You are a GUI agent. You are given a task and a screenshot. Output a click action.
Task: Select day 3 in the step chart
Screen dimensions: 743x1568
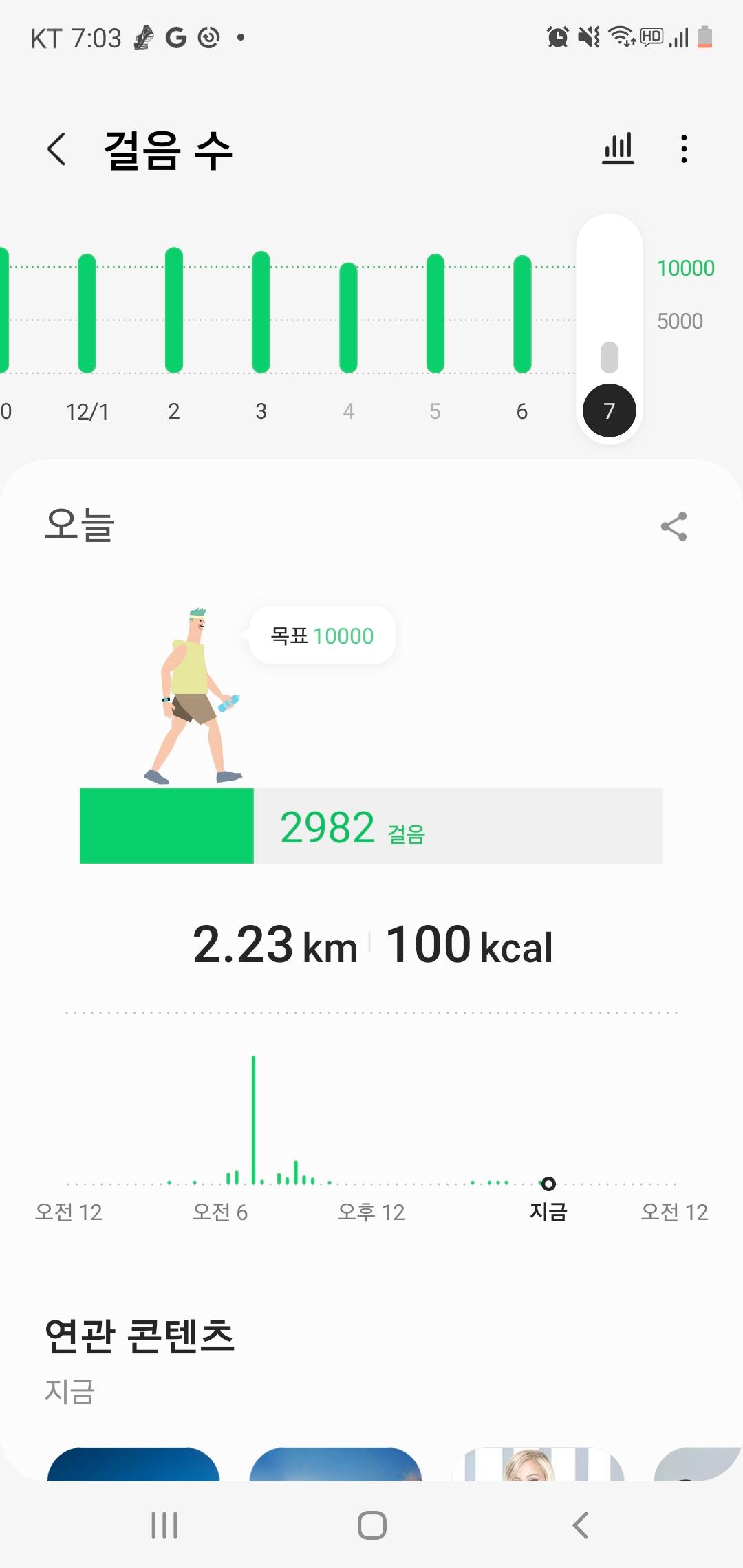pyautogui.click(x=261, y=313)
